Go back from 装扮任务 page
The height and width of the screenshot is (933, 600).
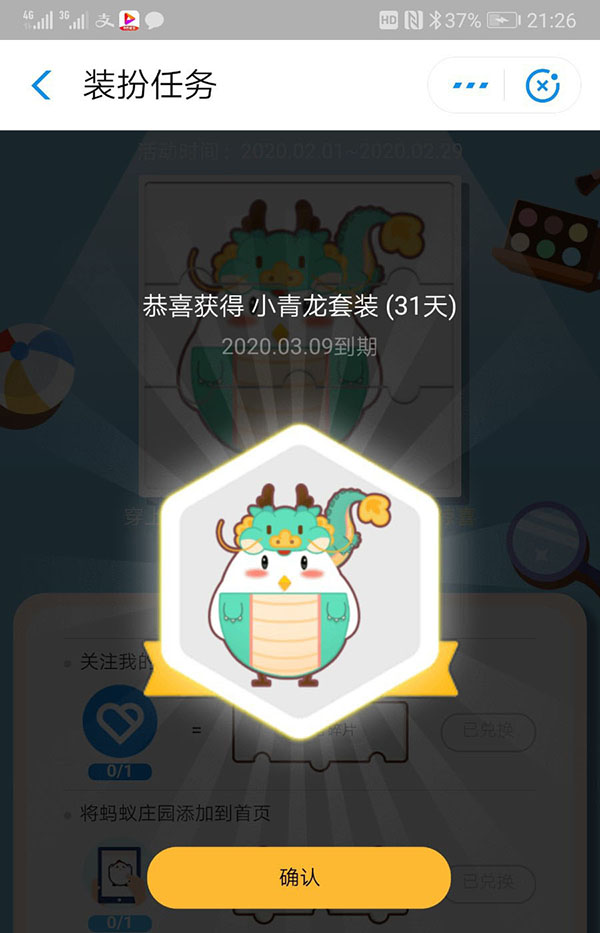(41, 86)
